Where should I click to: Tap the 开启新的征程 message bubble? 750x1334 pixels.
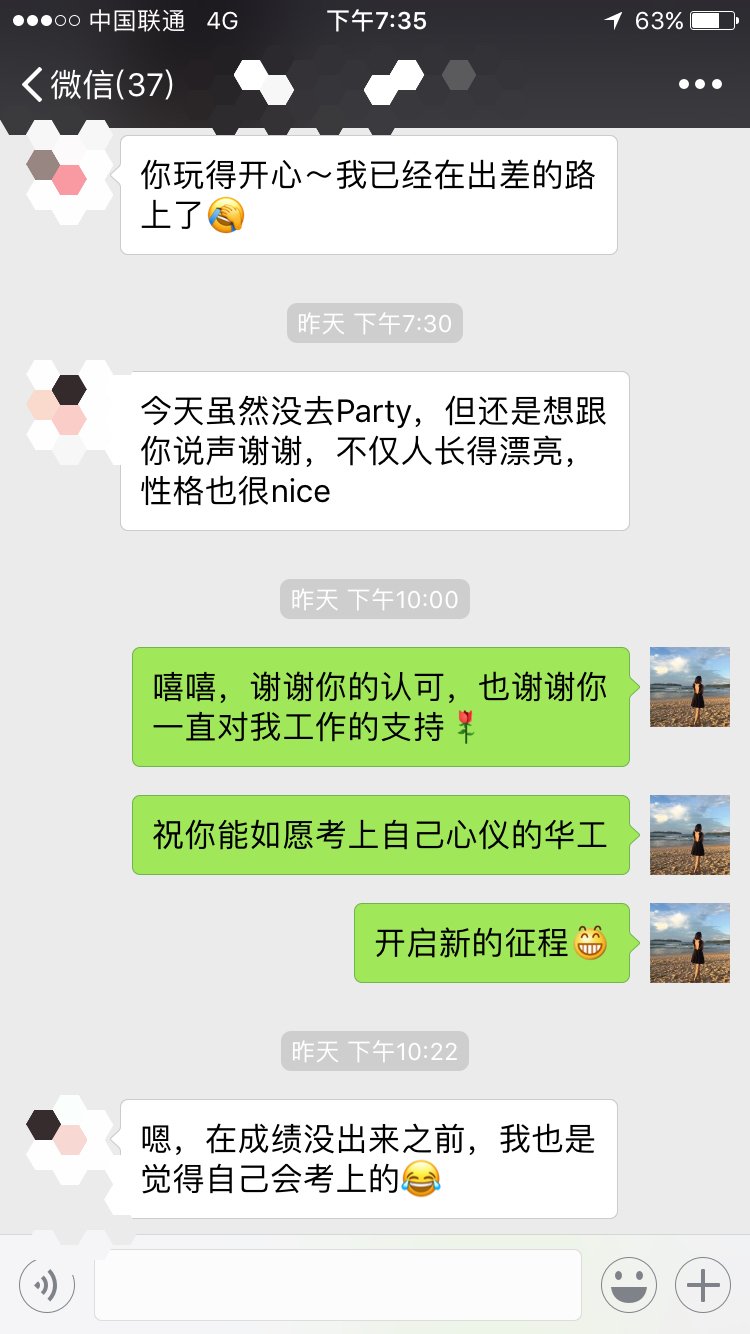click(x=490, y=941)
